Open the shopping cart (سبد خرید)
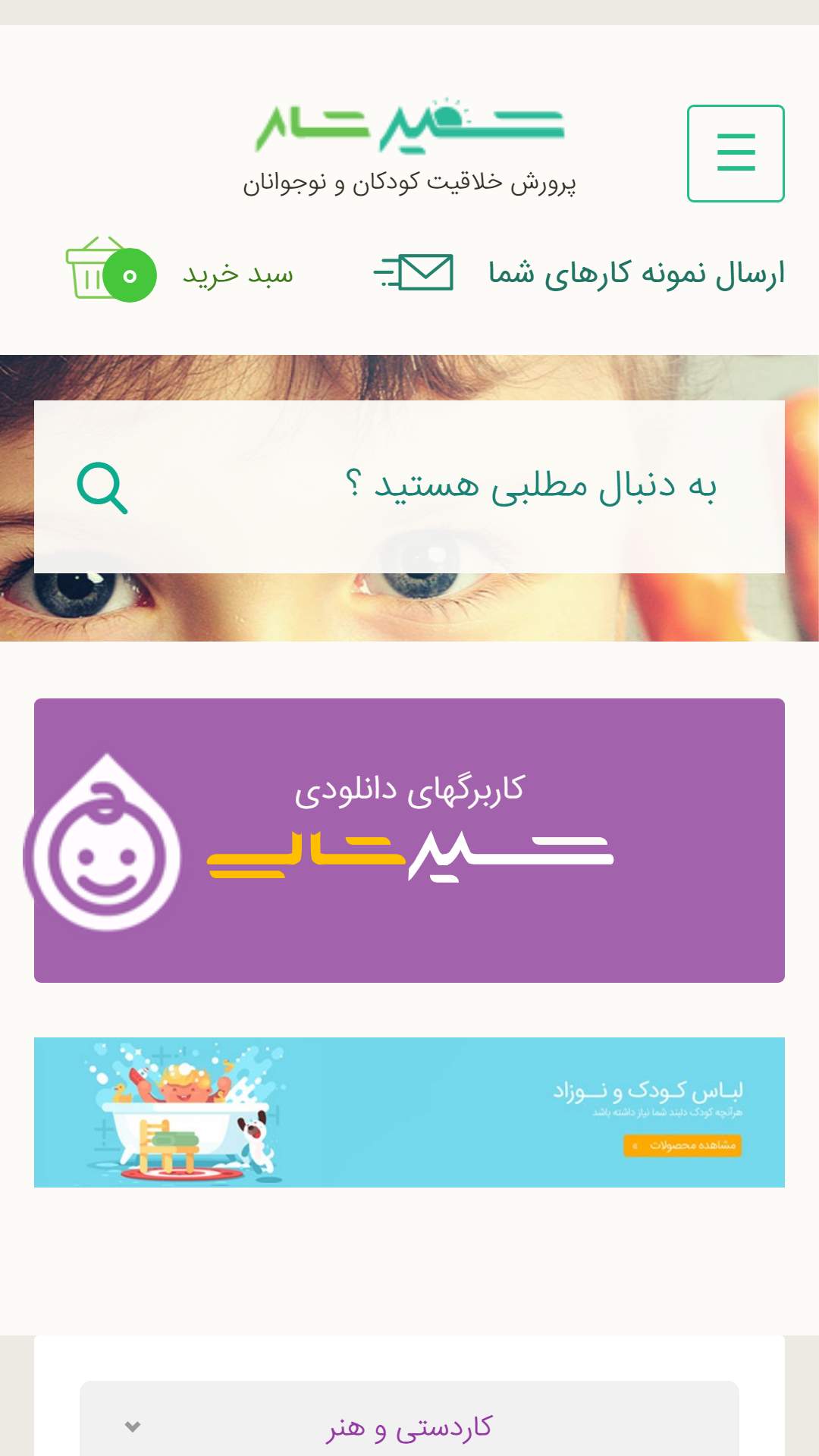This screenshot has width=819, height=1456. pos(180,271)
